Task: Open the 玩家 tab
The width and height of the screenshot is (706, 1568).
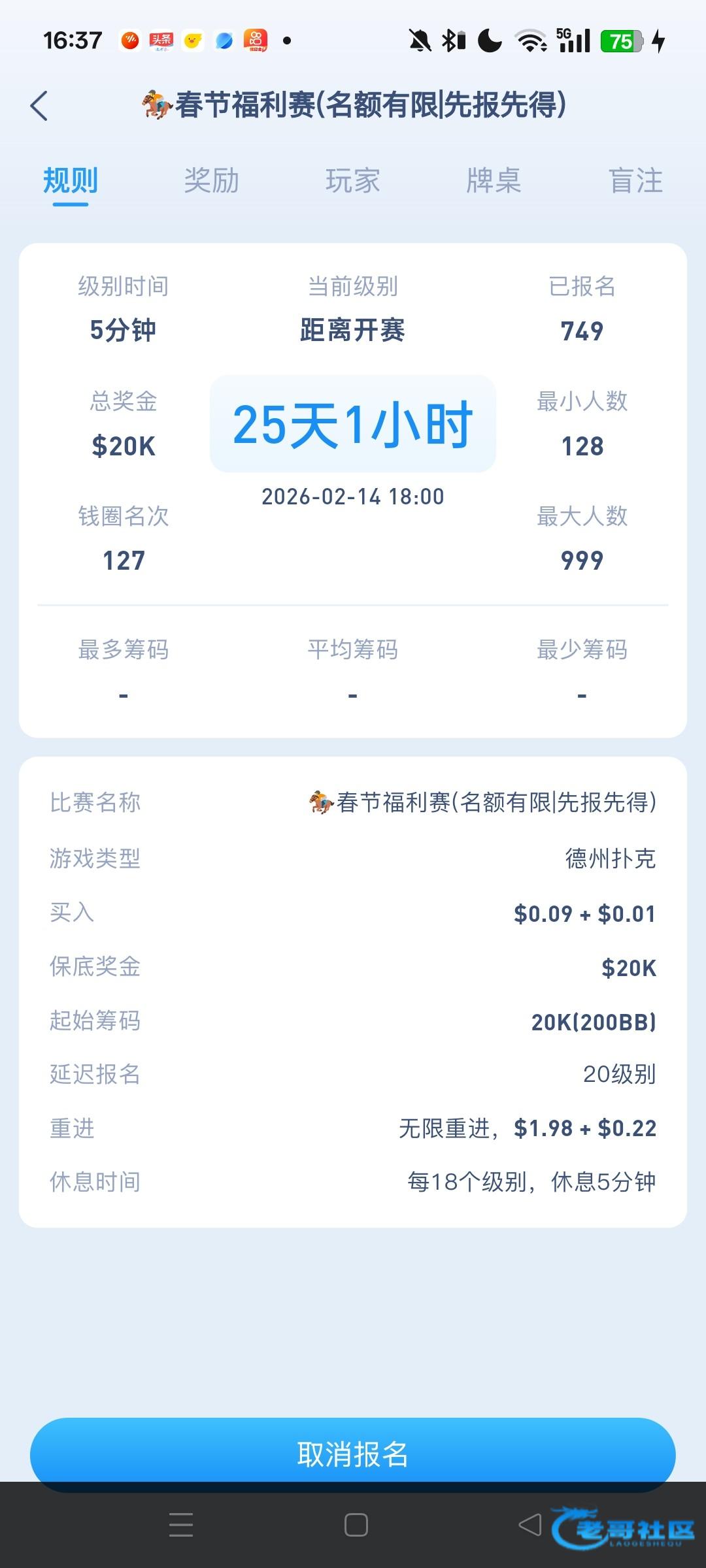Action: click(352, 181)
